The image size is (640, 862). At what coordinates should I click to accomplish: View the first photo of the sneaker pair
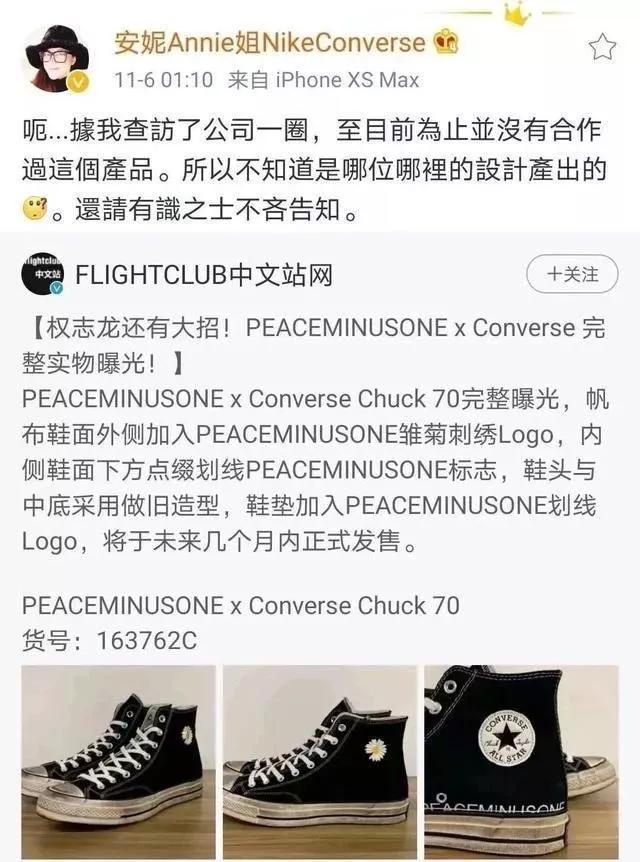click(118, 758)
